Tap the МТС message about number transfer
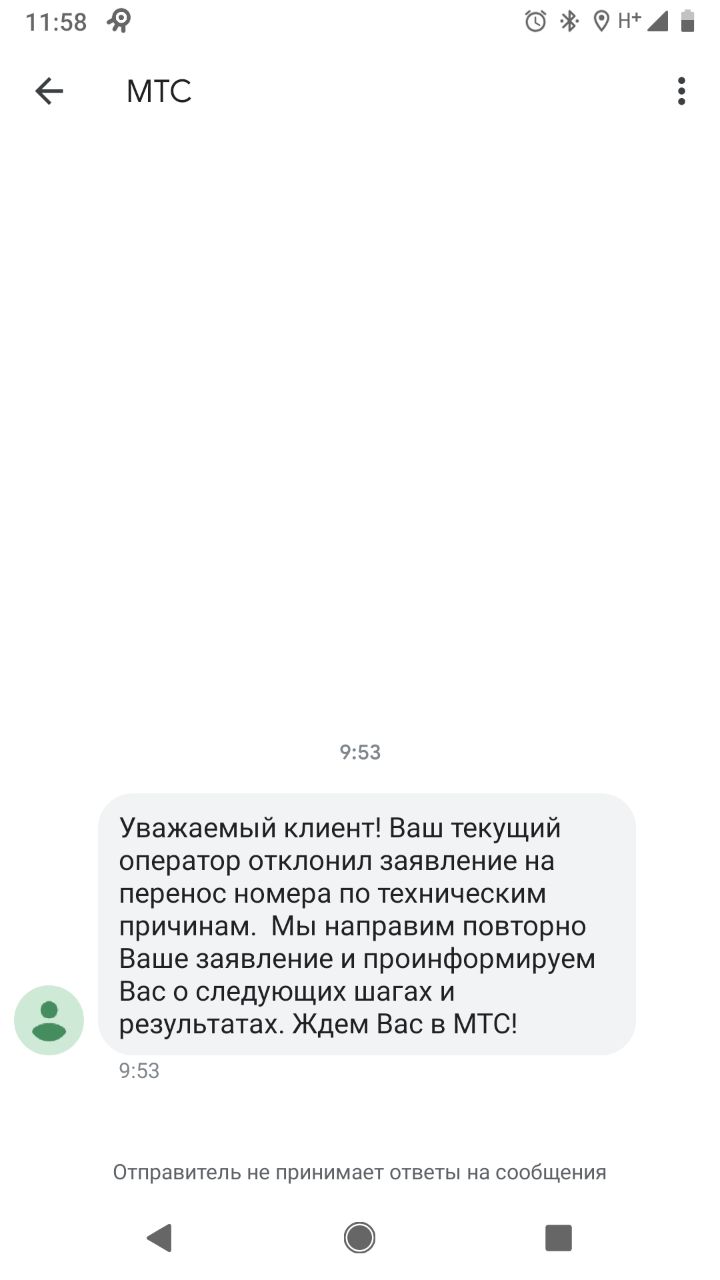This screenshot has height=1280, width=720. point(367,924)
